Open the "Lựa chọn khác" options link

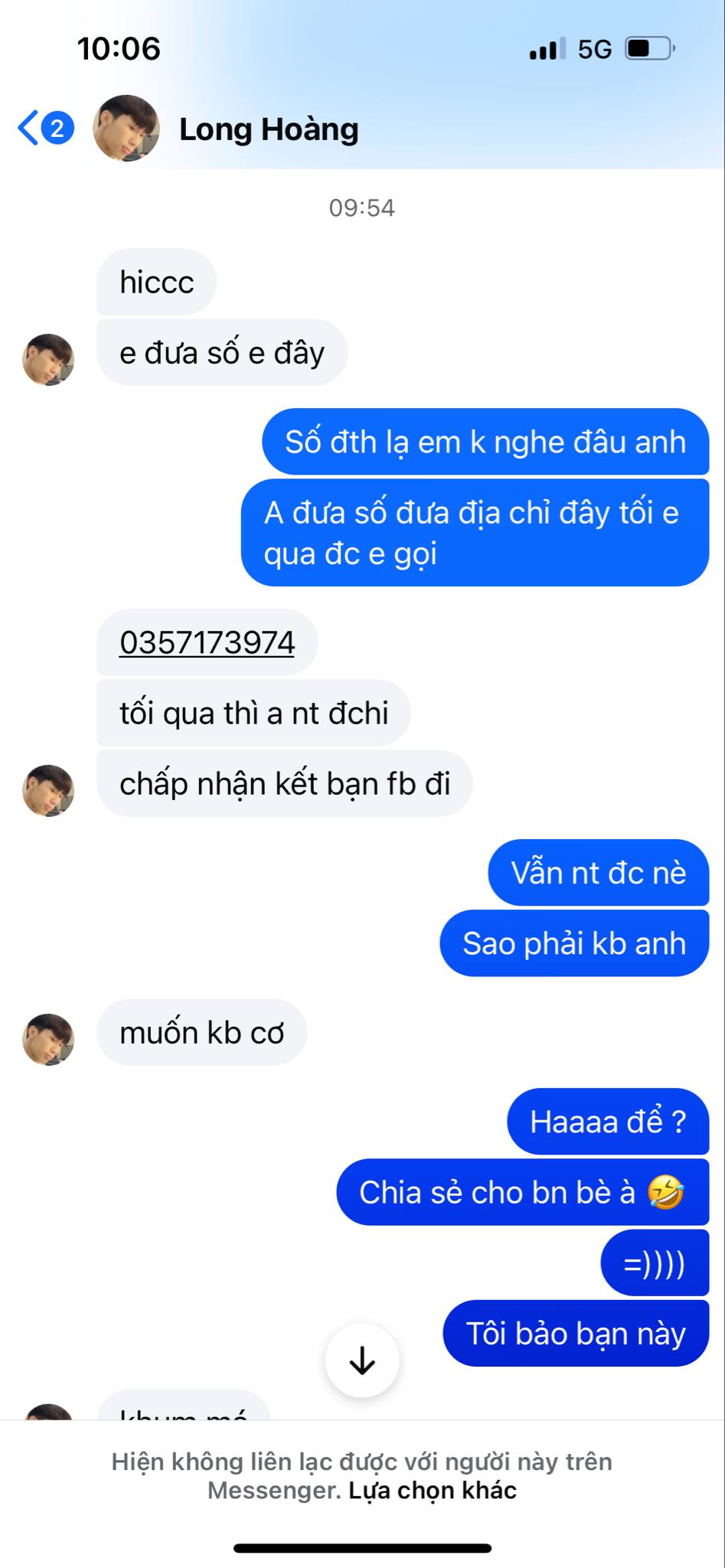pos(433,1491)
